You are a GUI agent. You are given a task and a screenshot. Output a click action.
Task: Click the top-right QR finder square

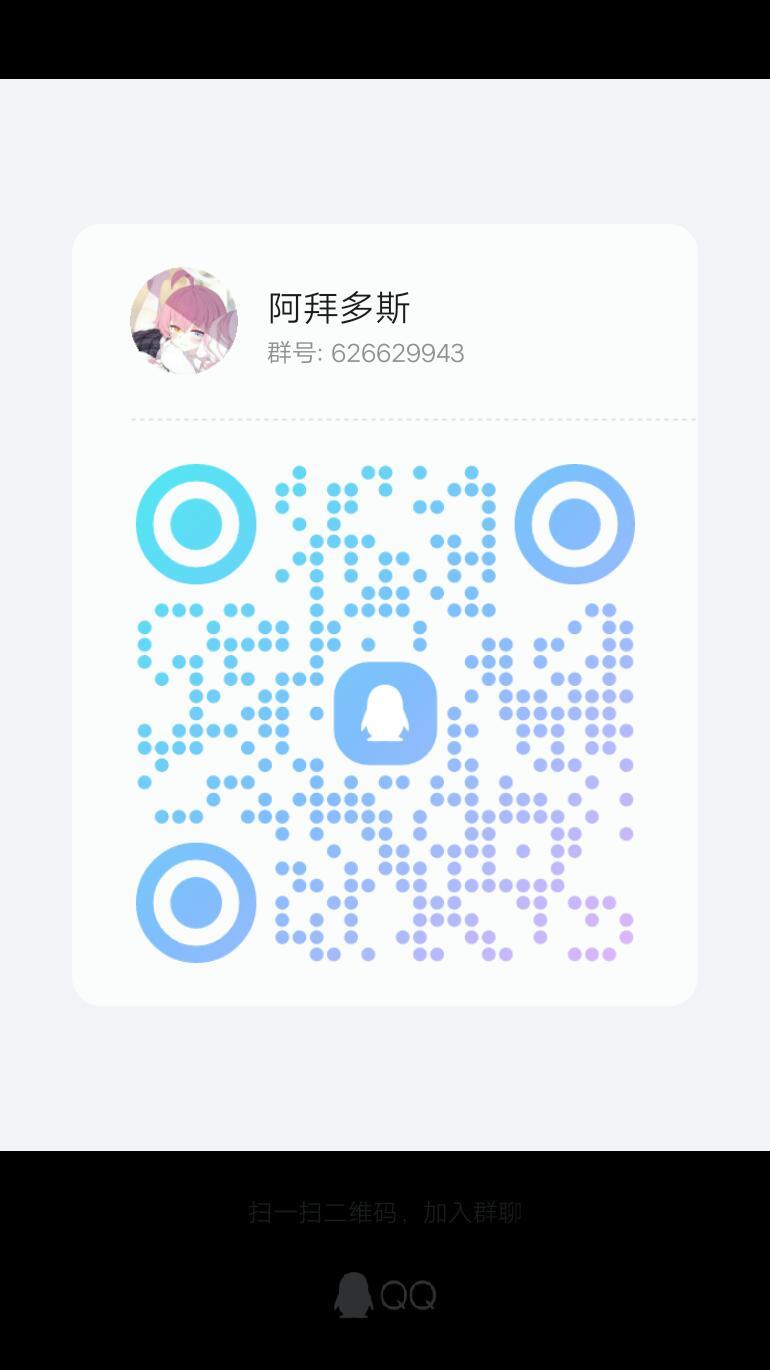point(575,522)
